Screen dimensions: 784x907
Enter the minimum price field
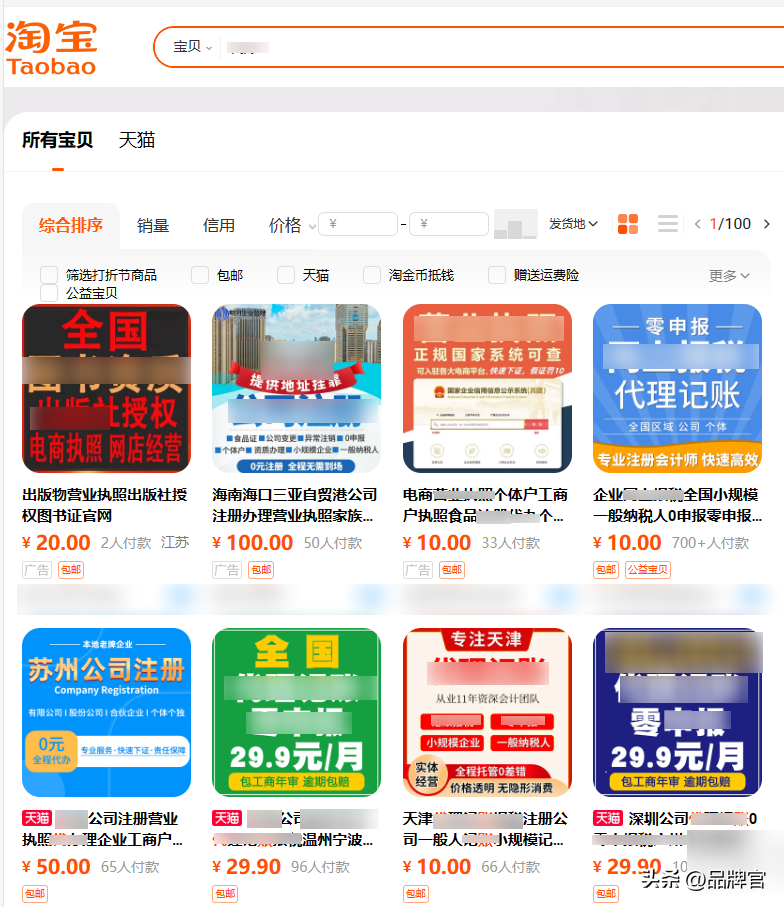358,224
